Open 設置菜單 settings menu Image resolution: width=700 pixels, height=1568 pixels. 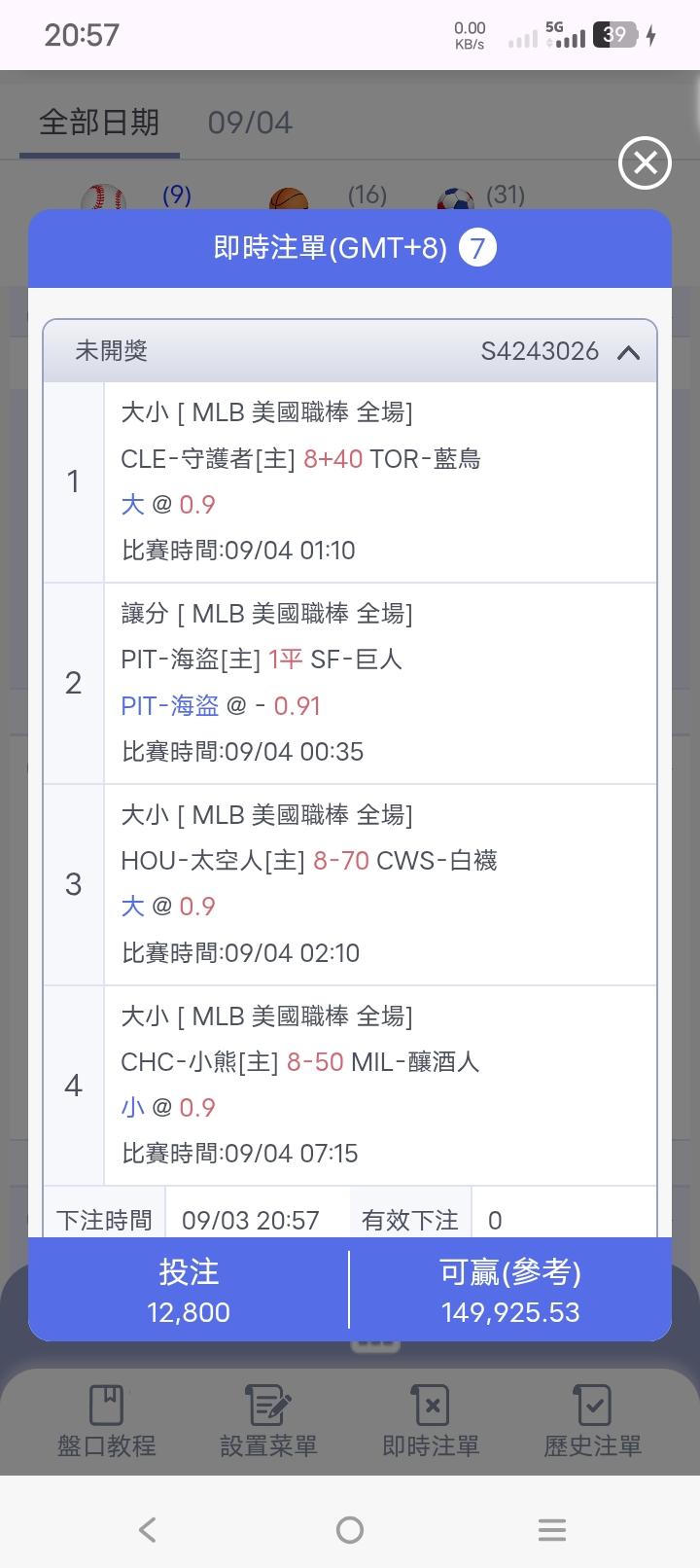(x=268, y=1421)
